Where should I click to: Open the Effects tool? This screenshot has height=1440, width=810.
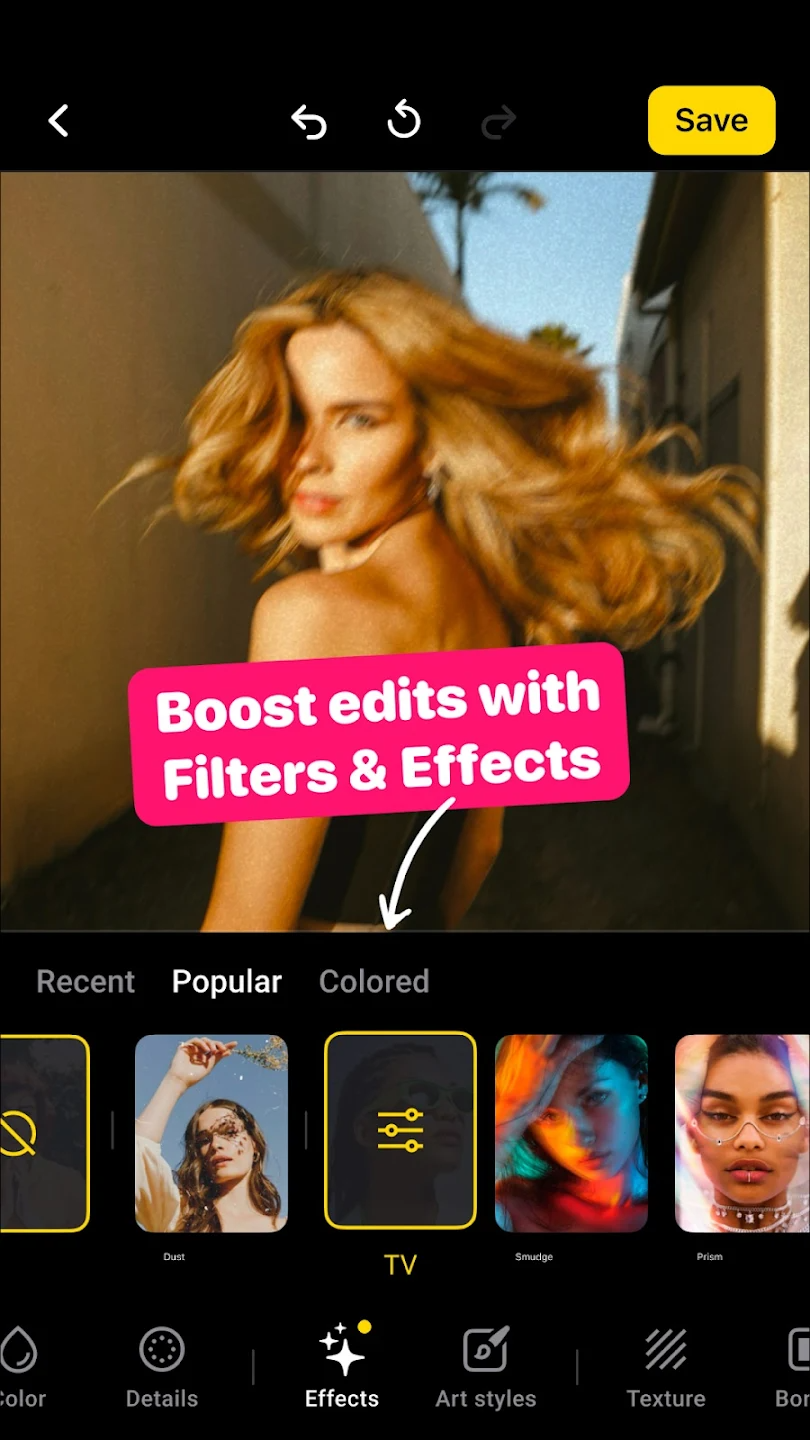click(x=342, y=1367)
